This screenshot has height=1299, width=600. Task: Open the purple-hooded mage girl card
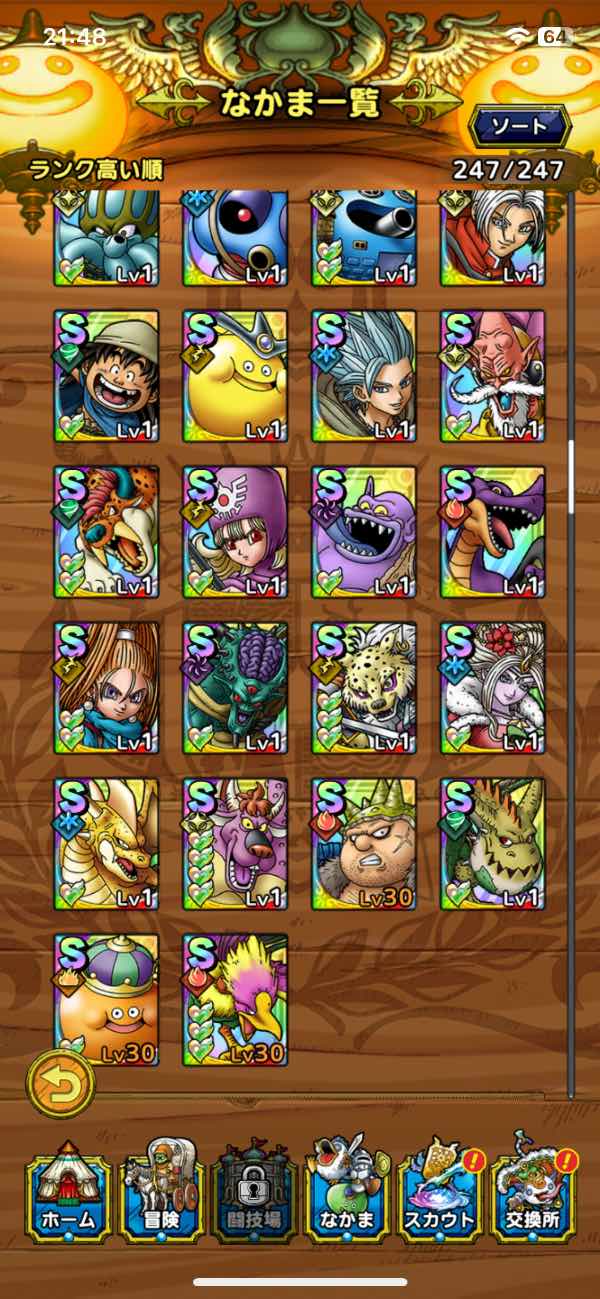pos(235,532)
